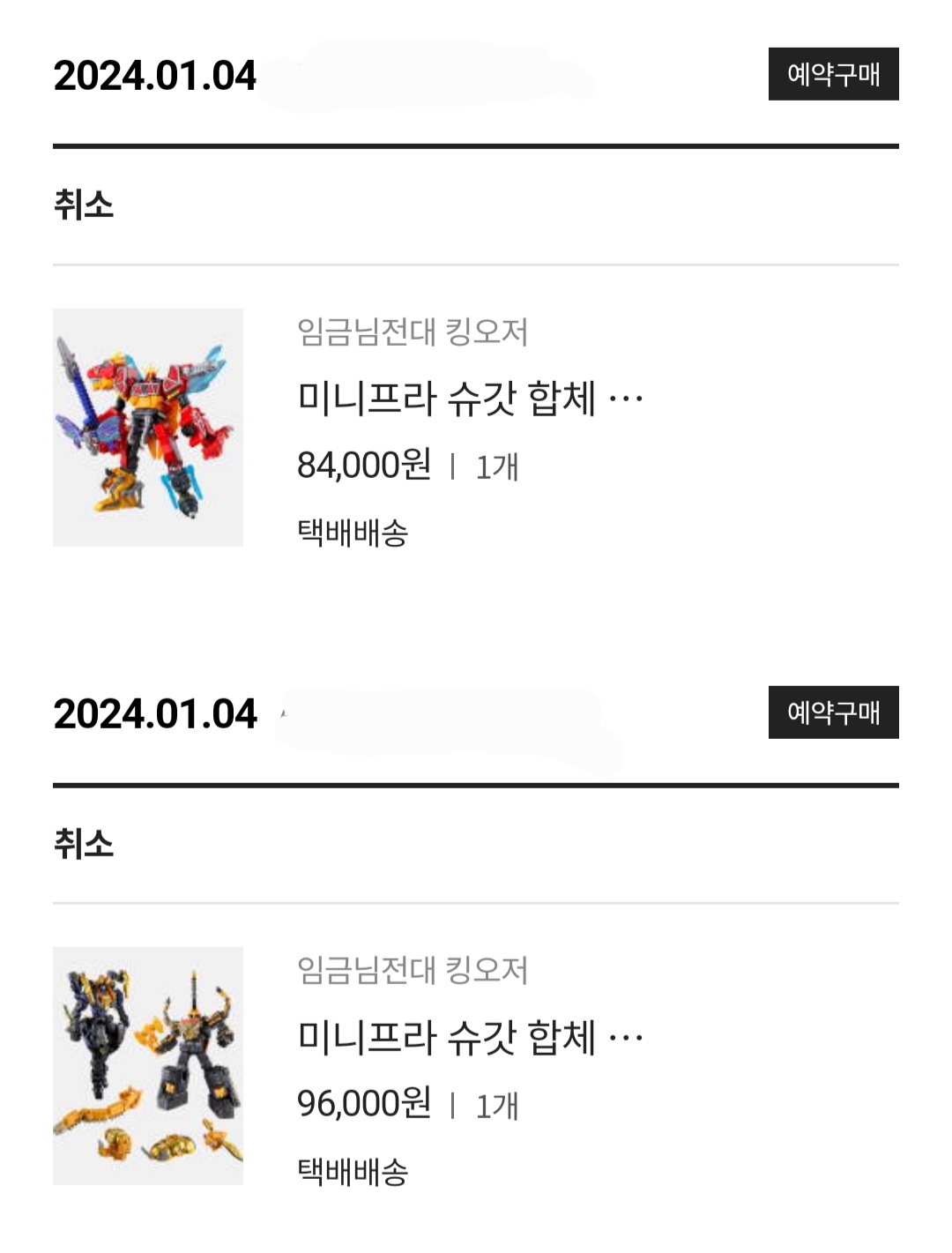Open the black and gold robot product image
Viewport: 952px width, 1253px height.
[148, 1065]
